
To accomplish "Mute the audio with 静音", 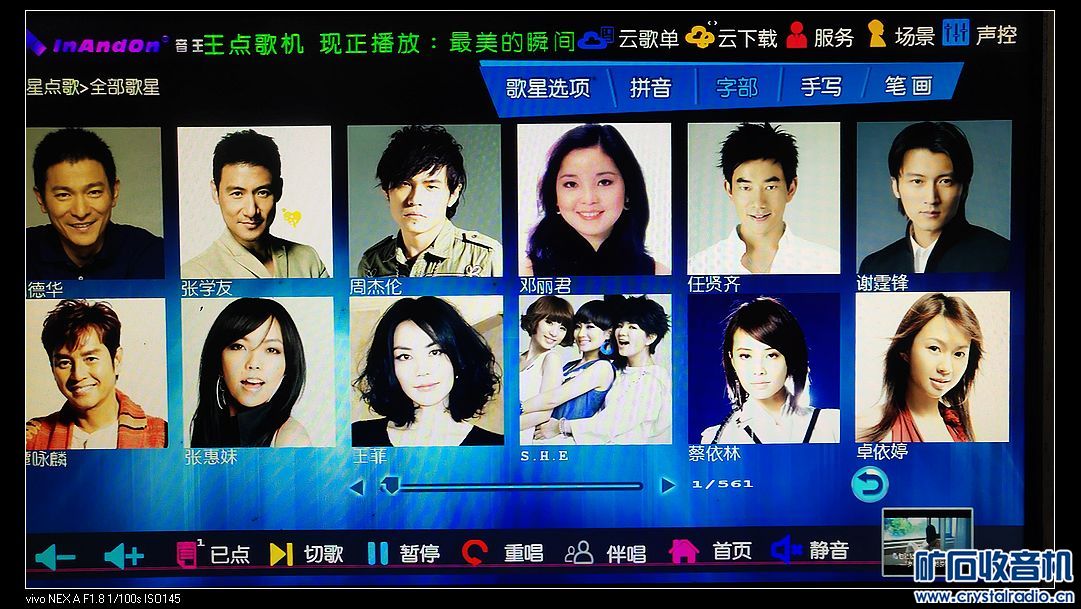I will (x=810, y=549).
